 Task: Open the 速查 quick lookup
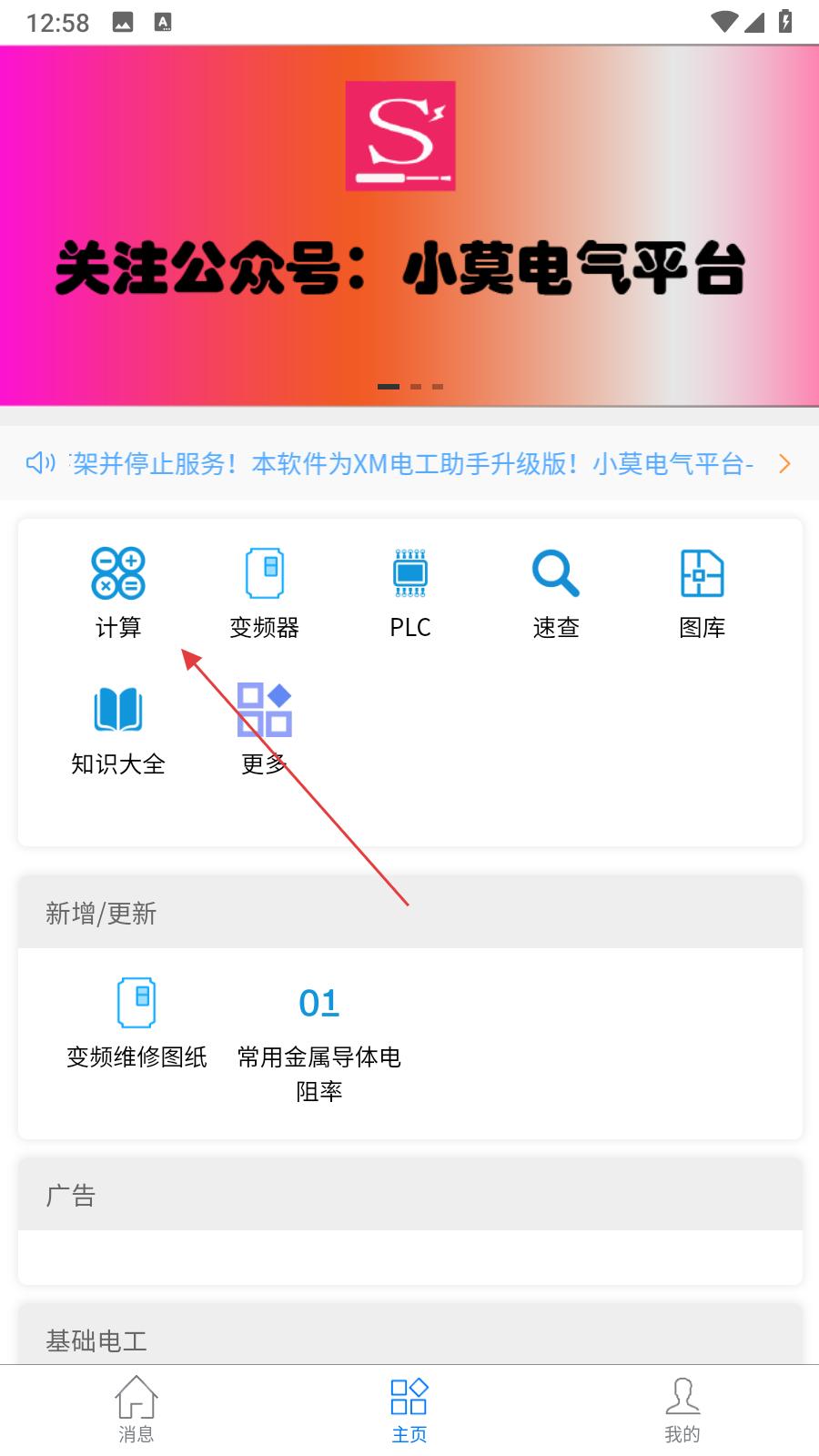(555, 591)
